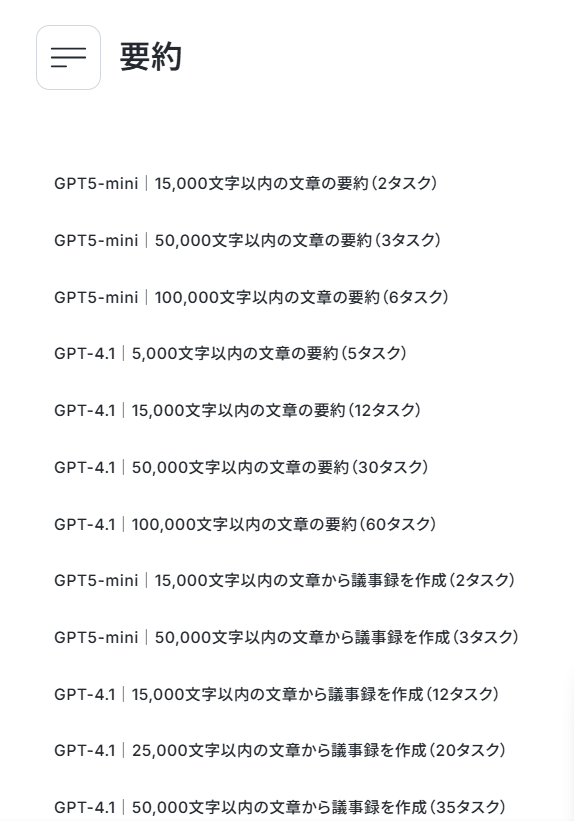Tap GPT-4.1 50,000文字以内の文章の要約 (30タスク)
The height and width of the screenshot is (821, 574).
pos(241,467)
